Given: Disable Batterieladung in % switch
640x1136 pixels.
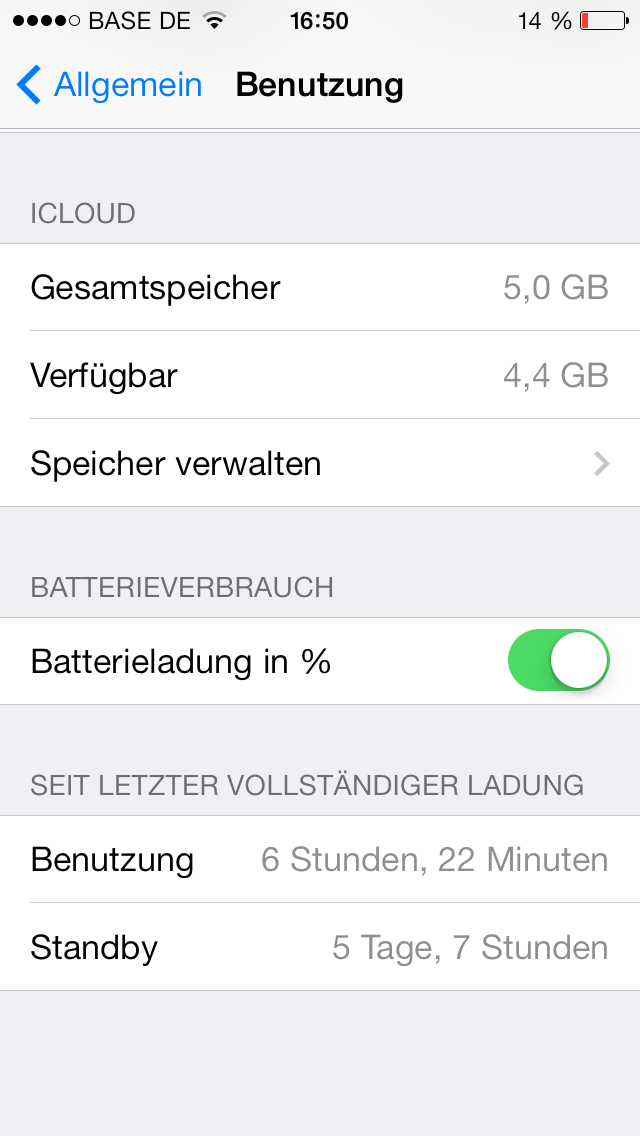Looking at the screenshot, I should pyautogui.click(x=558, y=661).
